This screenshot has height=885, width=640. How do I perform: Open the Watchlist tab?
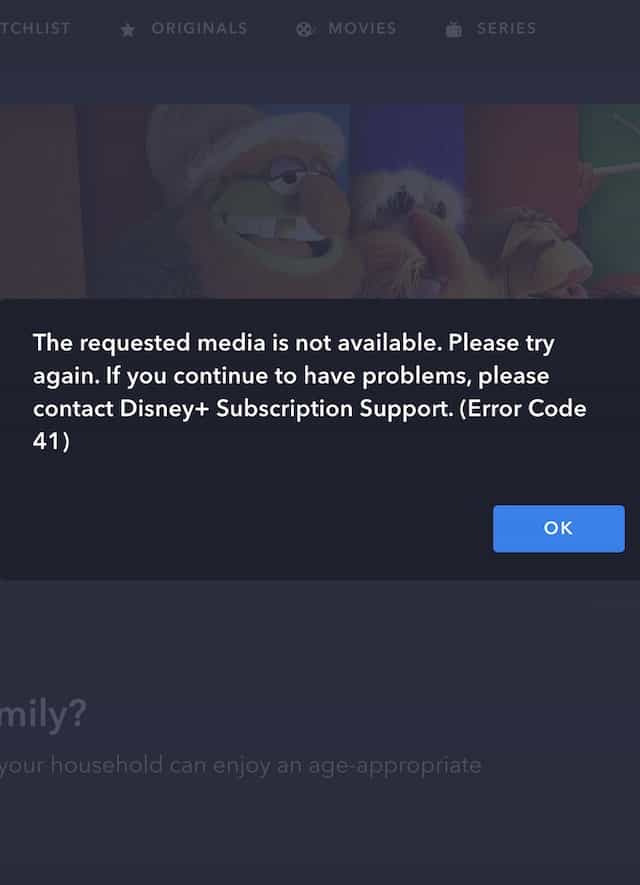[34, 28]
